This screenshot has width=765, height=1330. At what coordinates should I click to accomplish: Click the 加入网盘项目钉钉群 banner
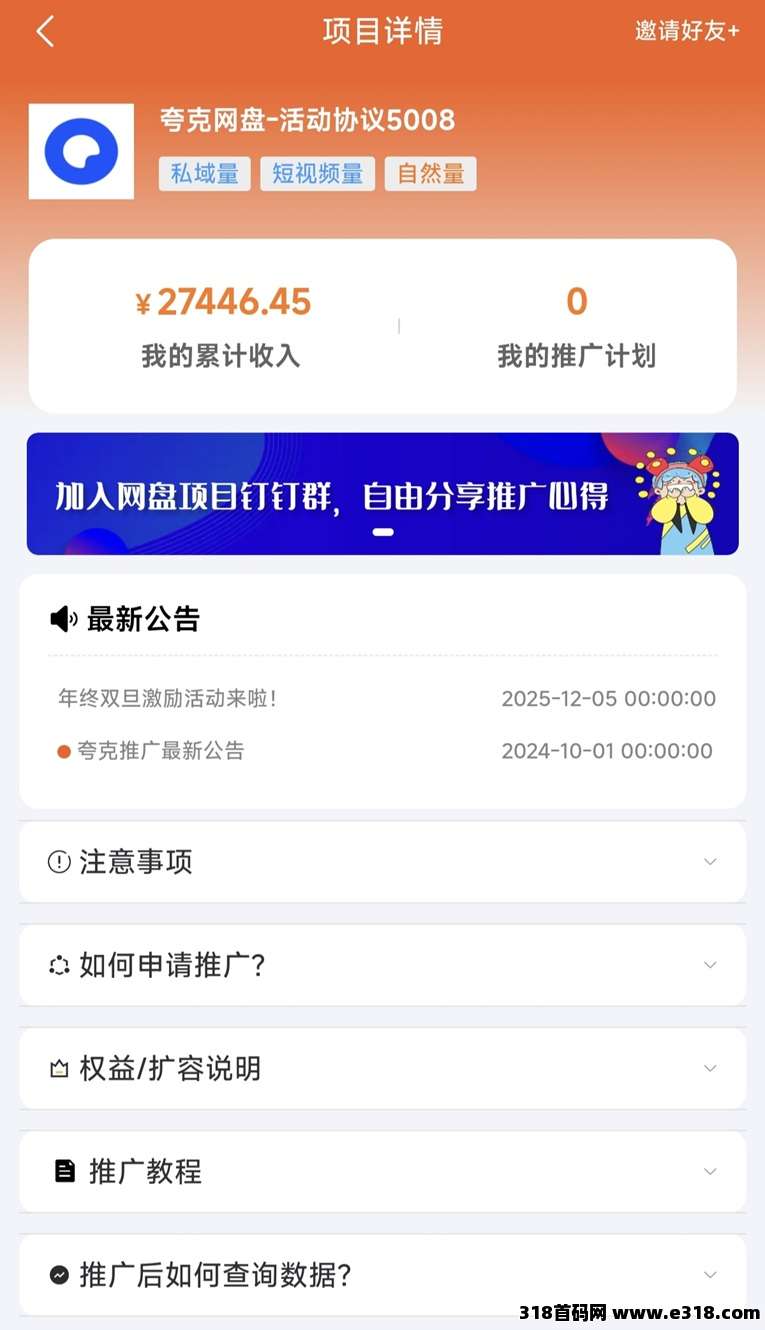382,493
